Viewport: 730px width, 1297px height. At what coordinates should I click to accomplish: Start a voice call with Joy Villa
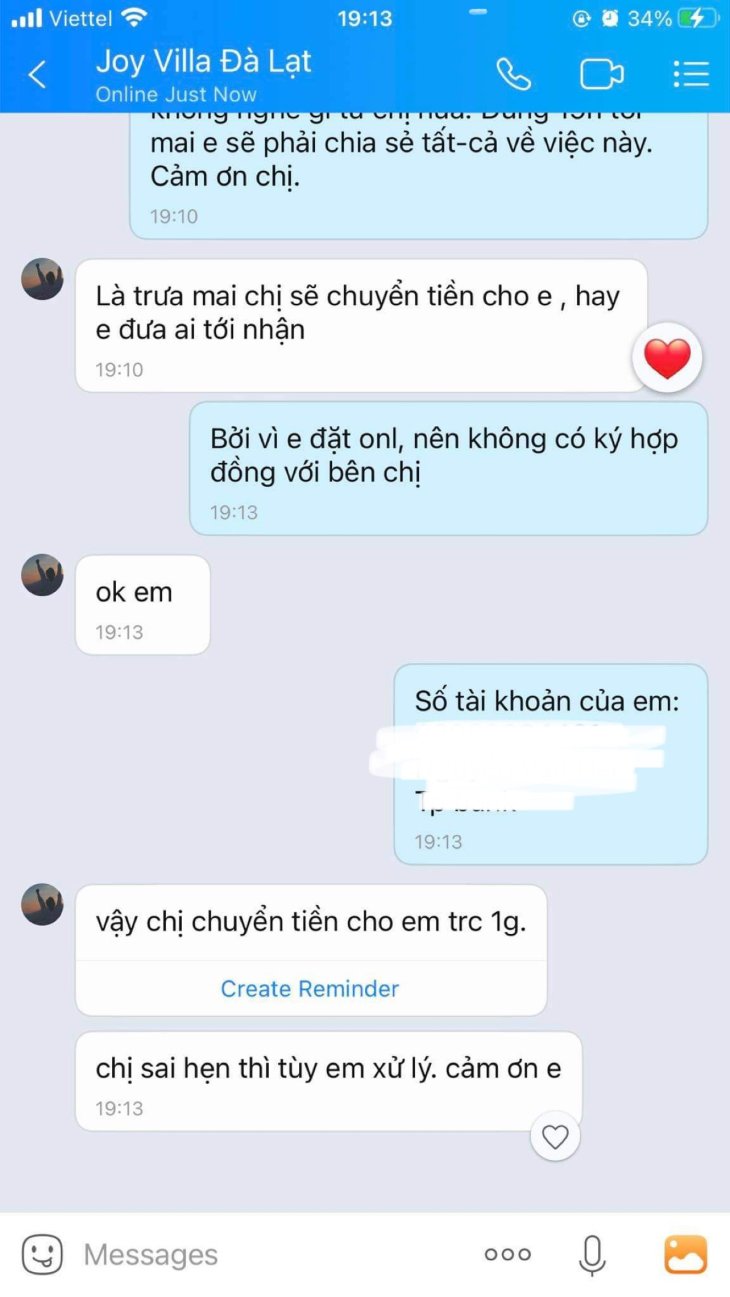[x=513, y=75]
